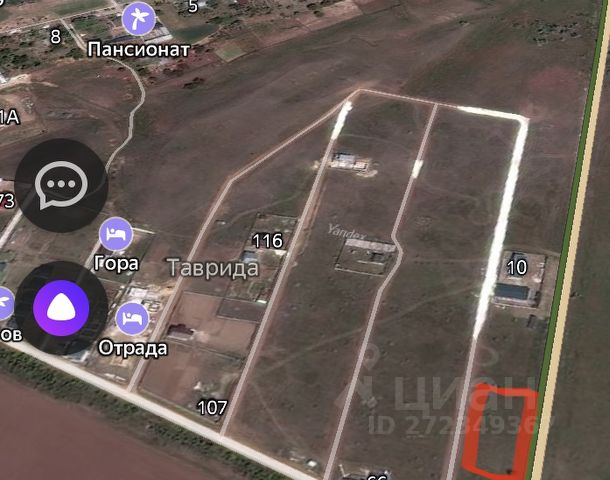The width and height of the screenshot is (610, 480).
Task: Open the Гора hotel marker
Action: pos(117,234)
